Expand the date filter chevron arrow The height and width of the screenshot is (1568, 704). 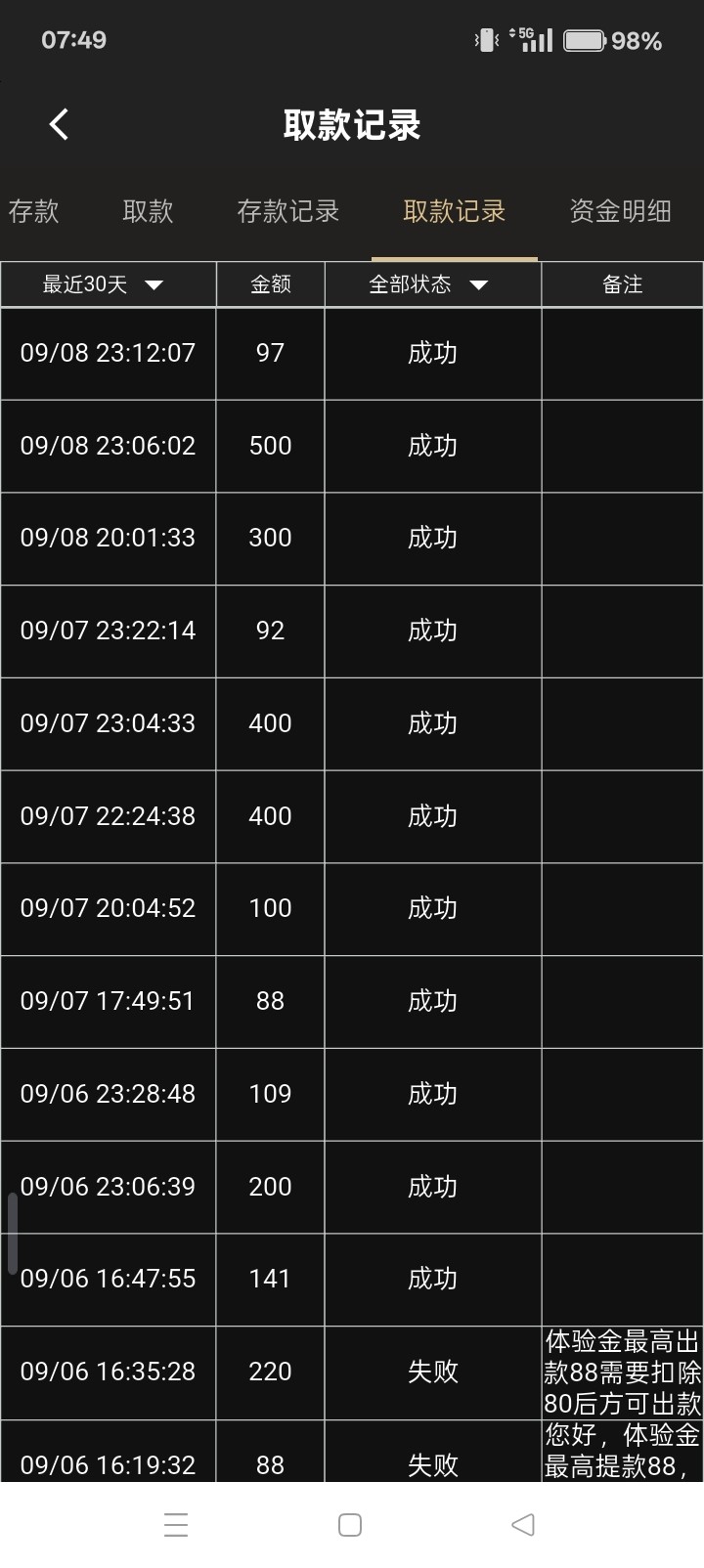[x=152, y=285]
